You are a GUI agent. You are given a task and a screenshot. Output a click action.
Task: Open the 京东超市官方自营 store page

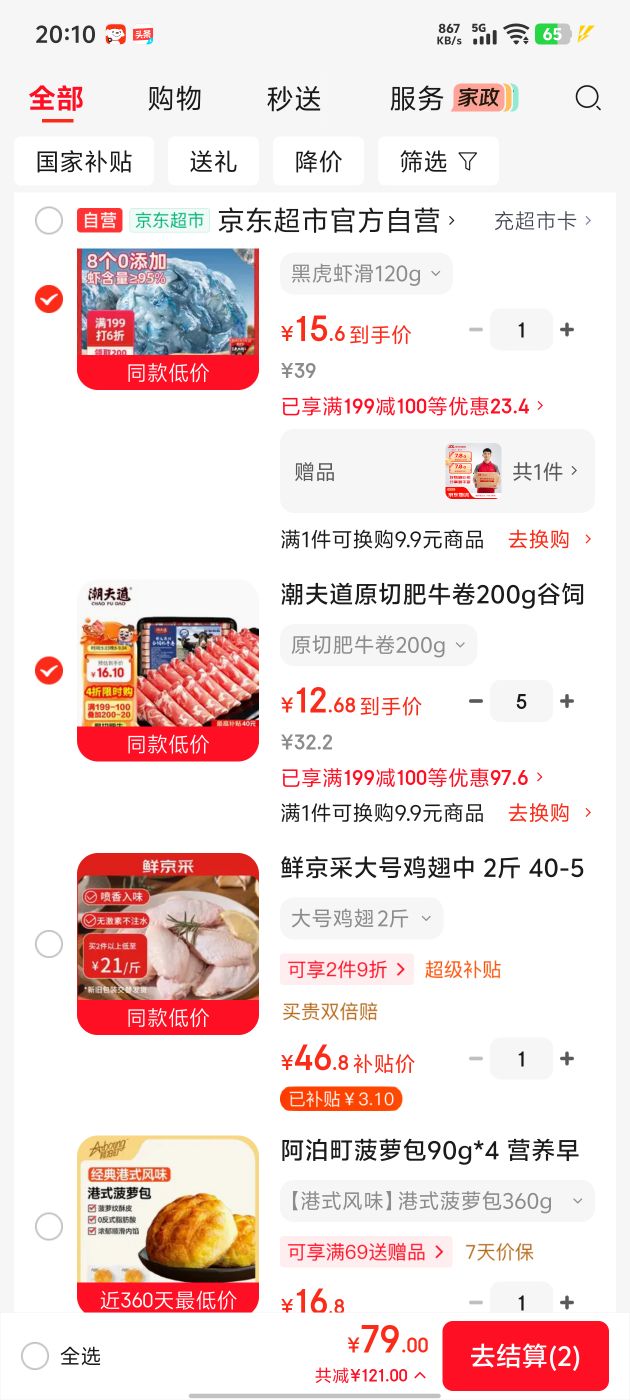(337, 221)
